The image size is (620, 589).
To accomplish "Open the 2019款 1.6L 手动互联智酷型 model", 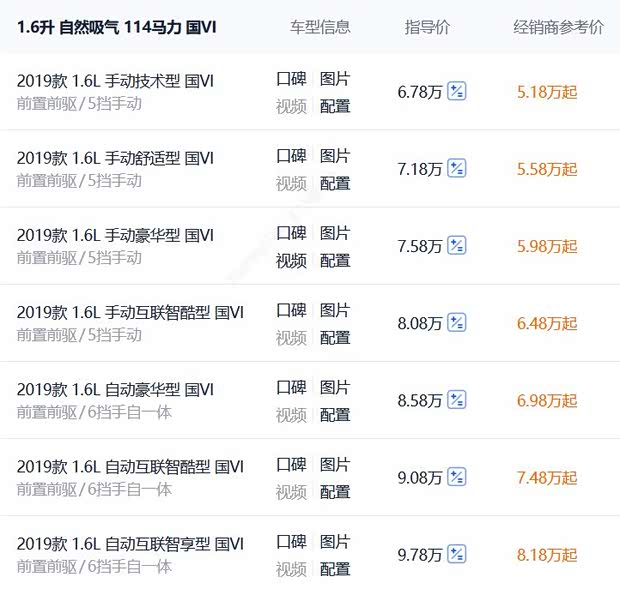I will coord(130,312).
